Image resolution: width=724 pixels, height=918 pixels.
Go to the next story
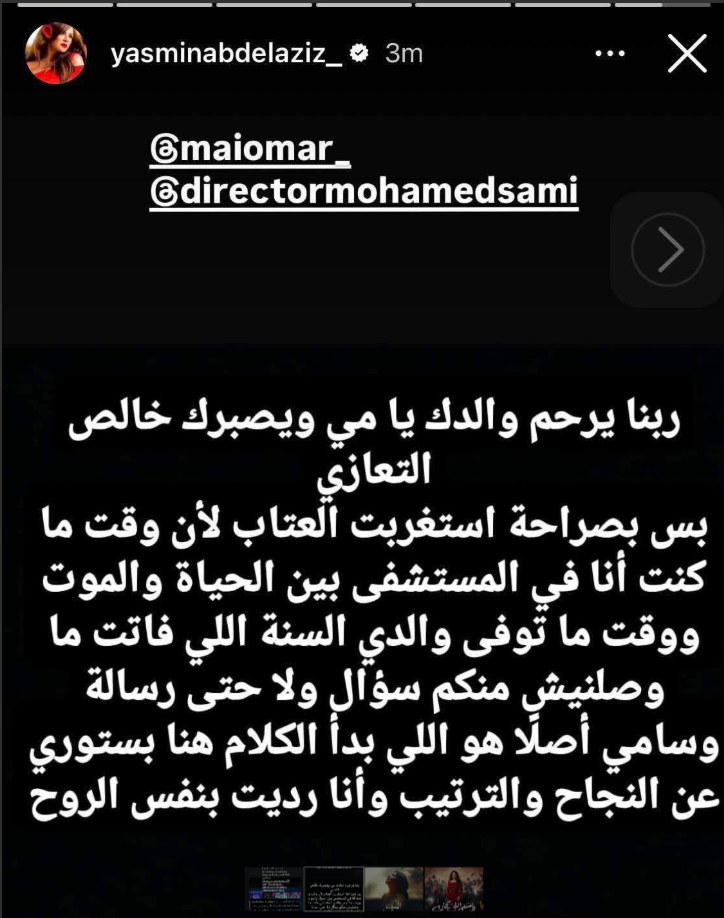pyautogui.click(x=668, y=250)
